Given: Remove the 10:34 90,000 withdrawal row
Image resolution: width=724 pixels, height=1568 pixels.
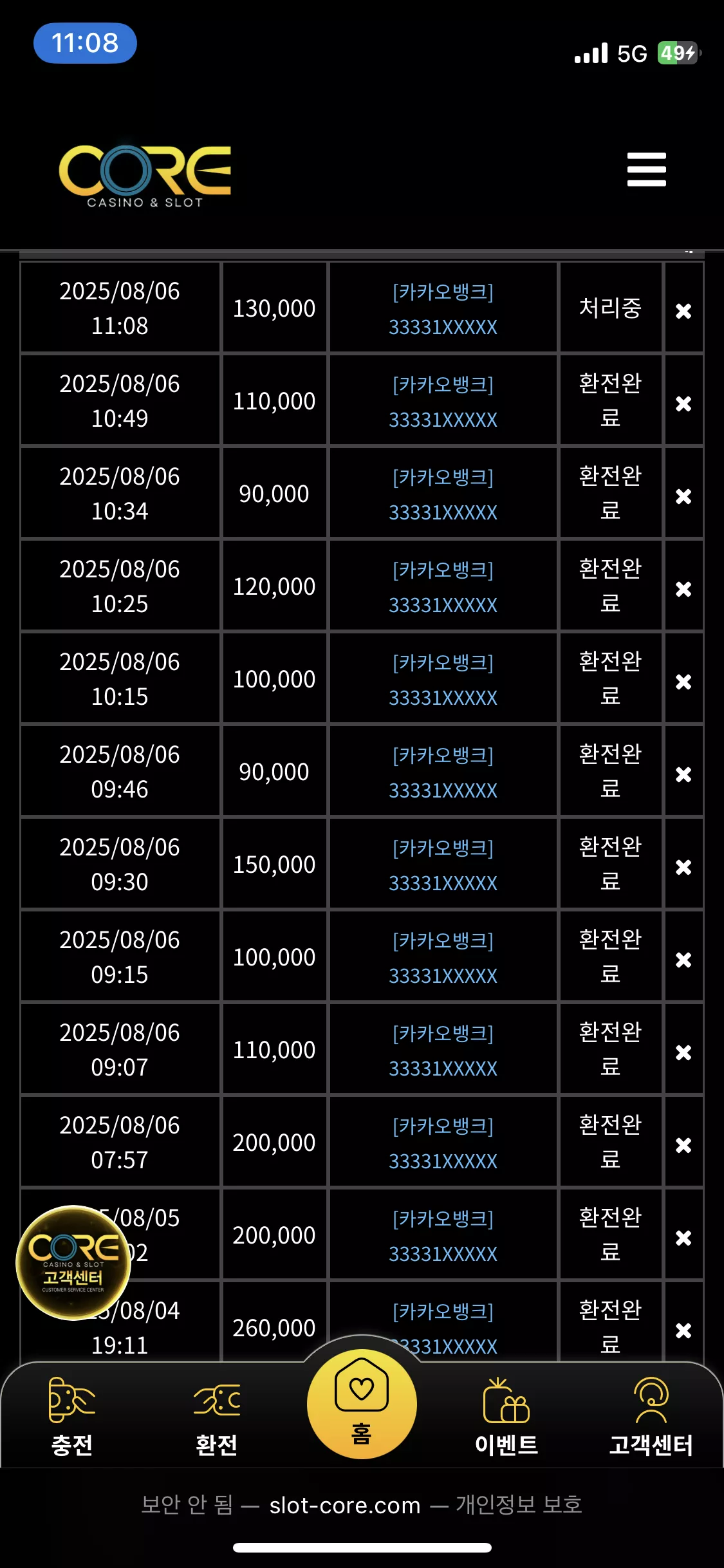Looking at the screenshot, I should point(683,496).
